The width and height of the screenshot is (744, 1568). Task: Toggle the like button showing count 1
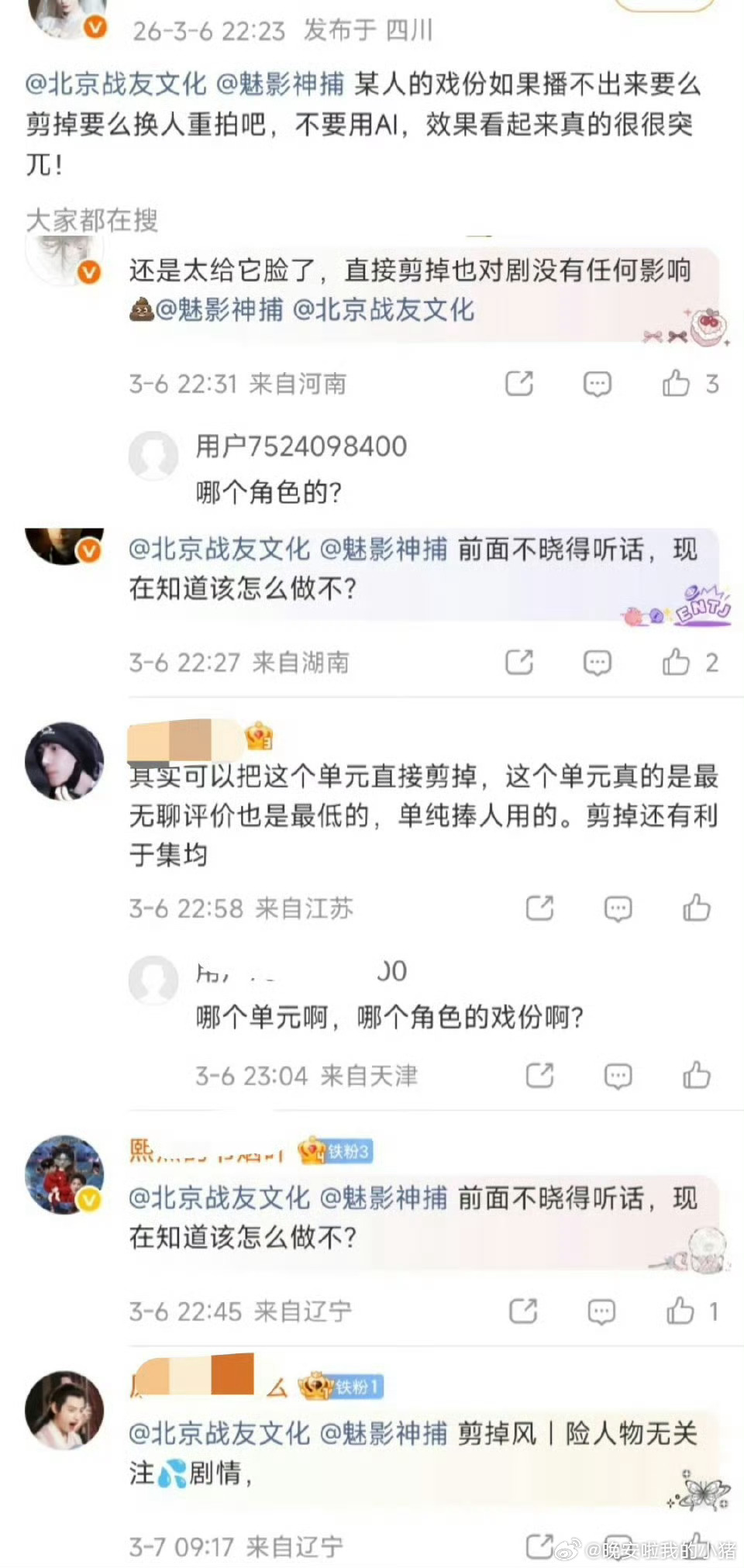[680, 1309]
